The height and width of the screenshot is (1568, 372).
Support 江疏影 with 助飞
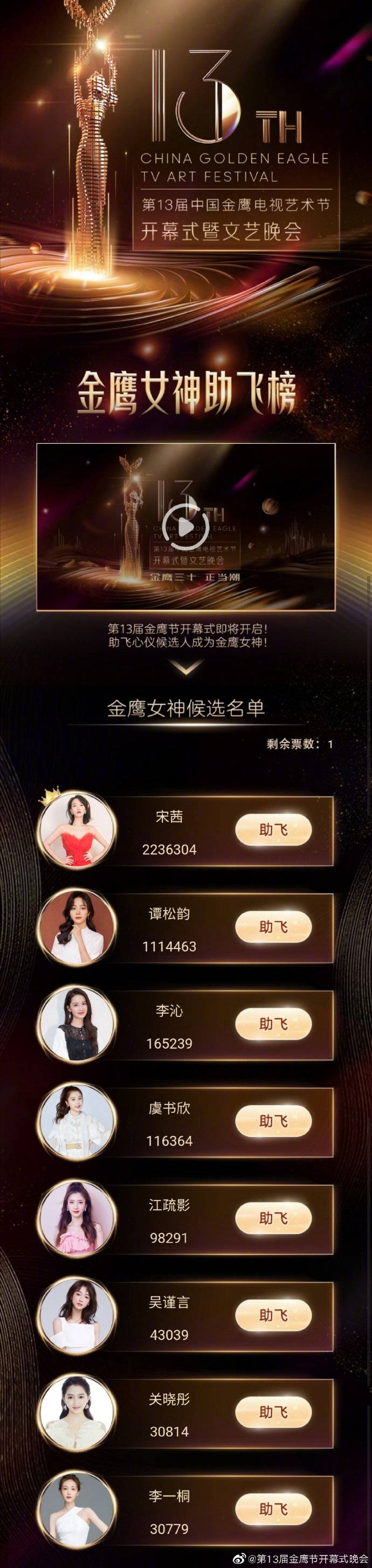click(273, 1218)
